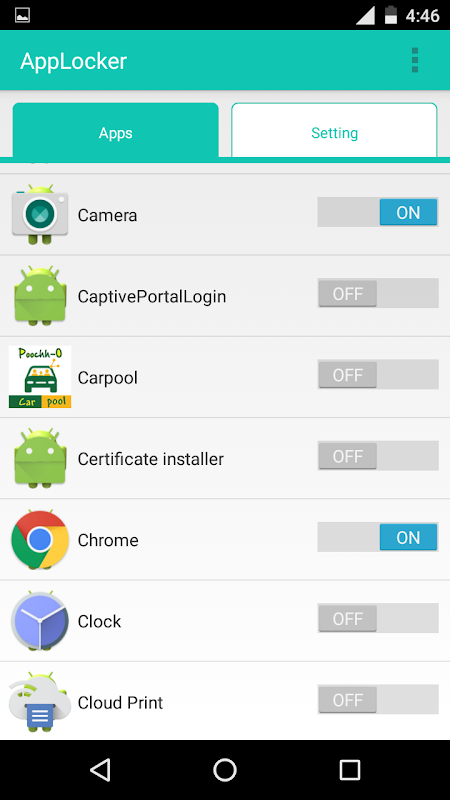Enable lock for CaptivePortalLogin

coord(378,293)
